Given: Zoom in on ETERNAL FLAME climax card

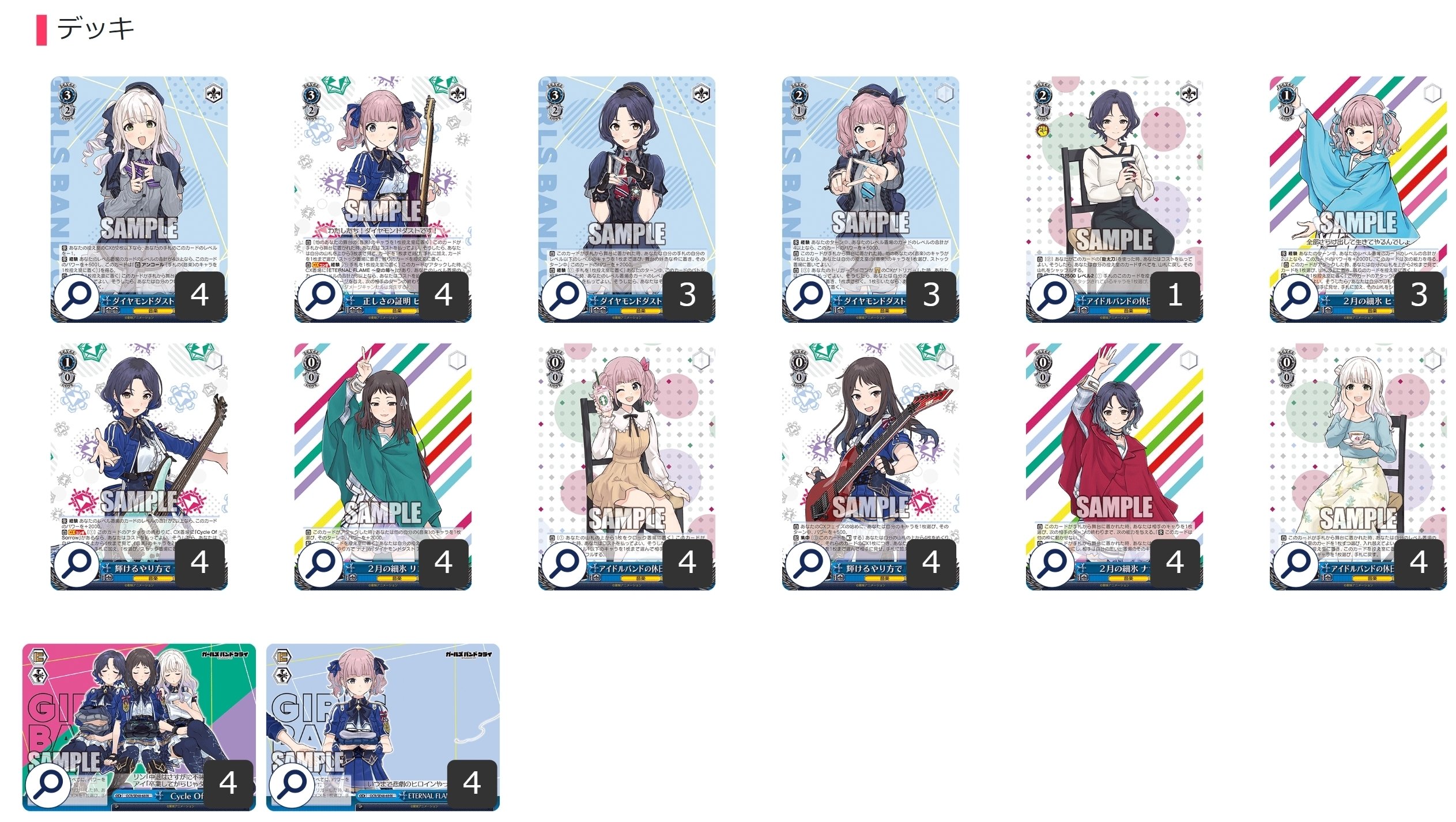Looking at the screenshot, I should [293, 784].
